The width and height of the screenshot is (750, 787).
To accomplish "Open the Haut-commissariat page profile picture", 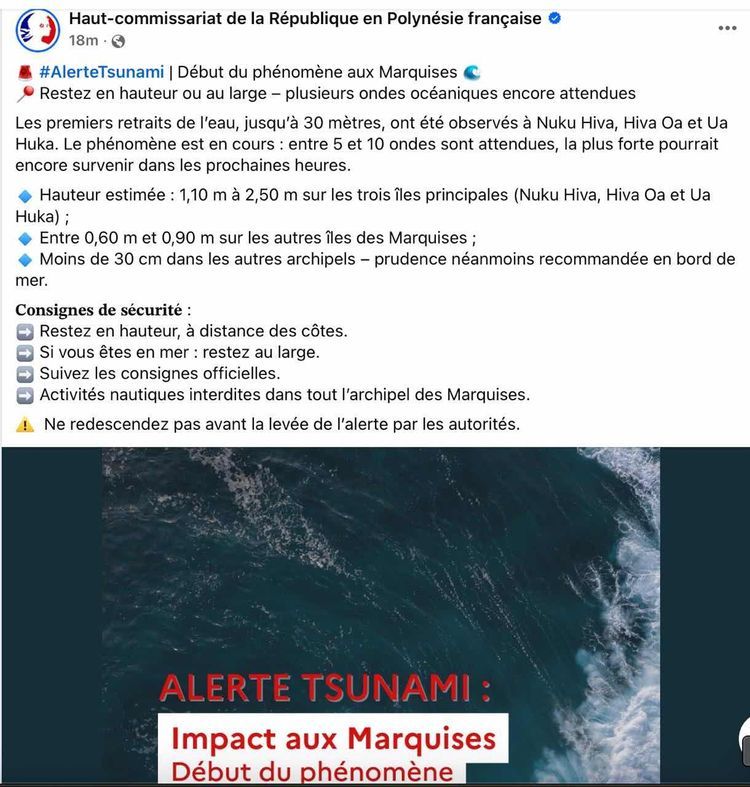I will click(36, 29).
